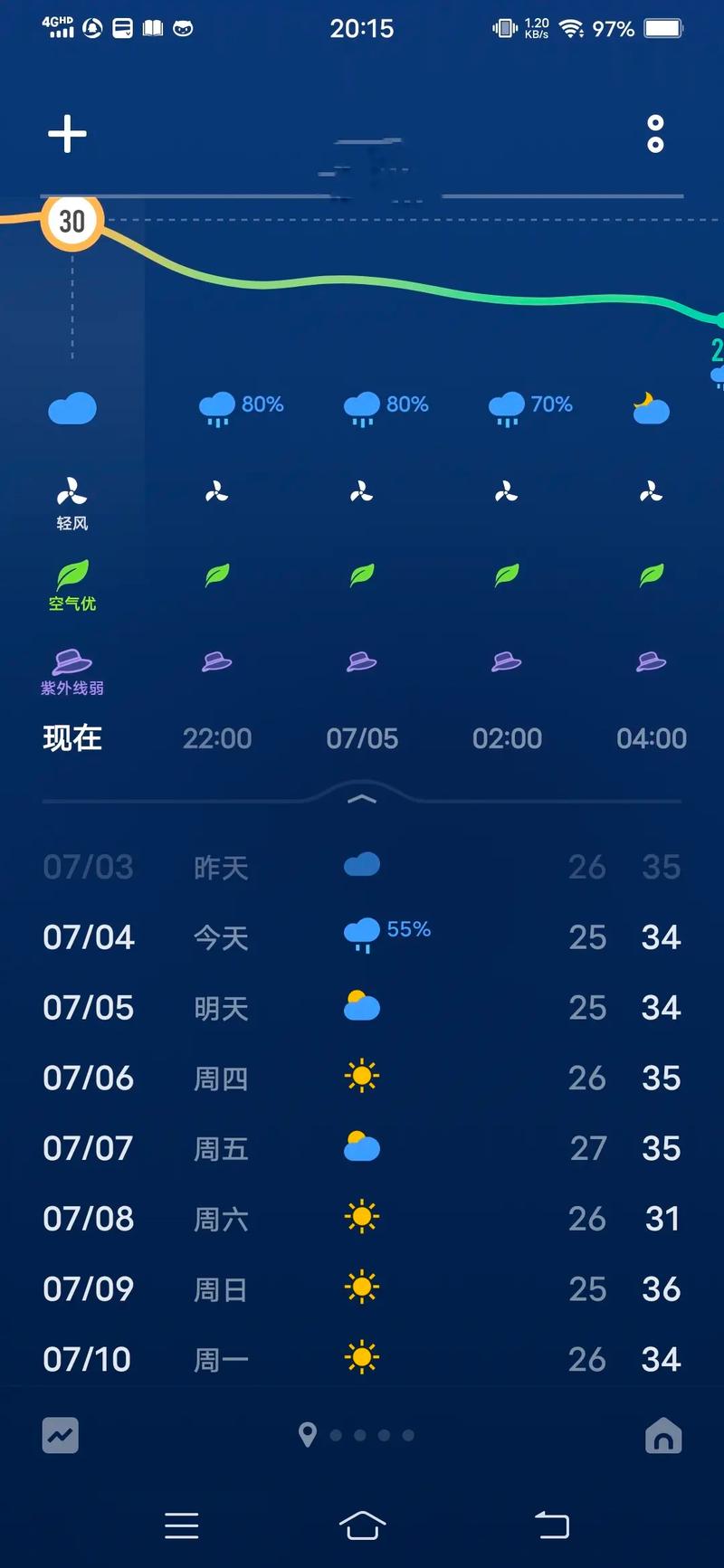Select the 空气优 green leaf icon

coord(71,575)
